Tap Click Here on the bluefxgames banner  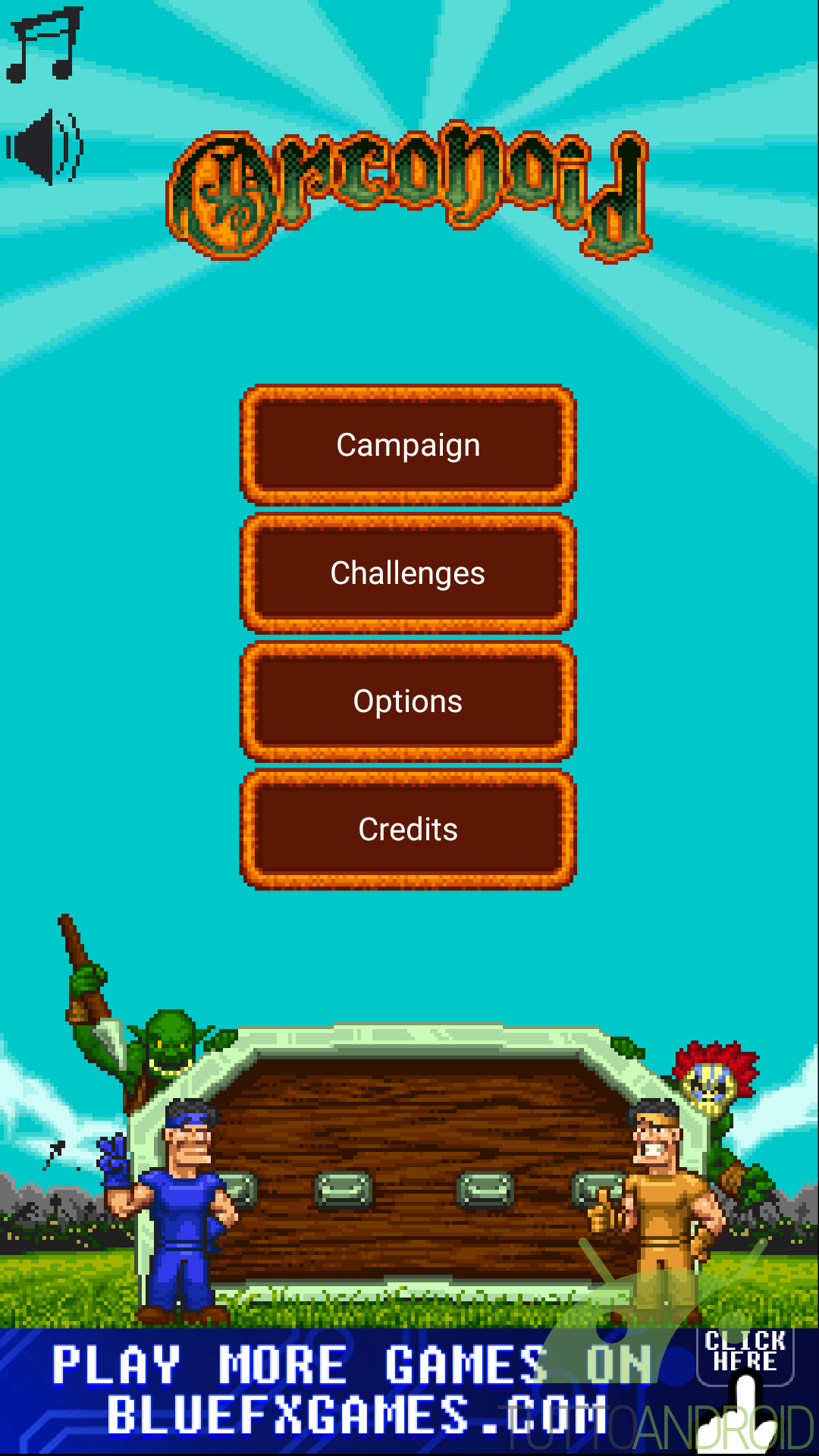pos(745,1356)
